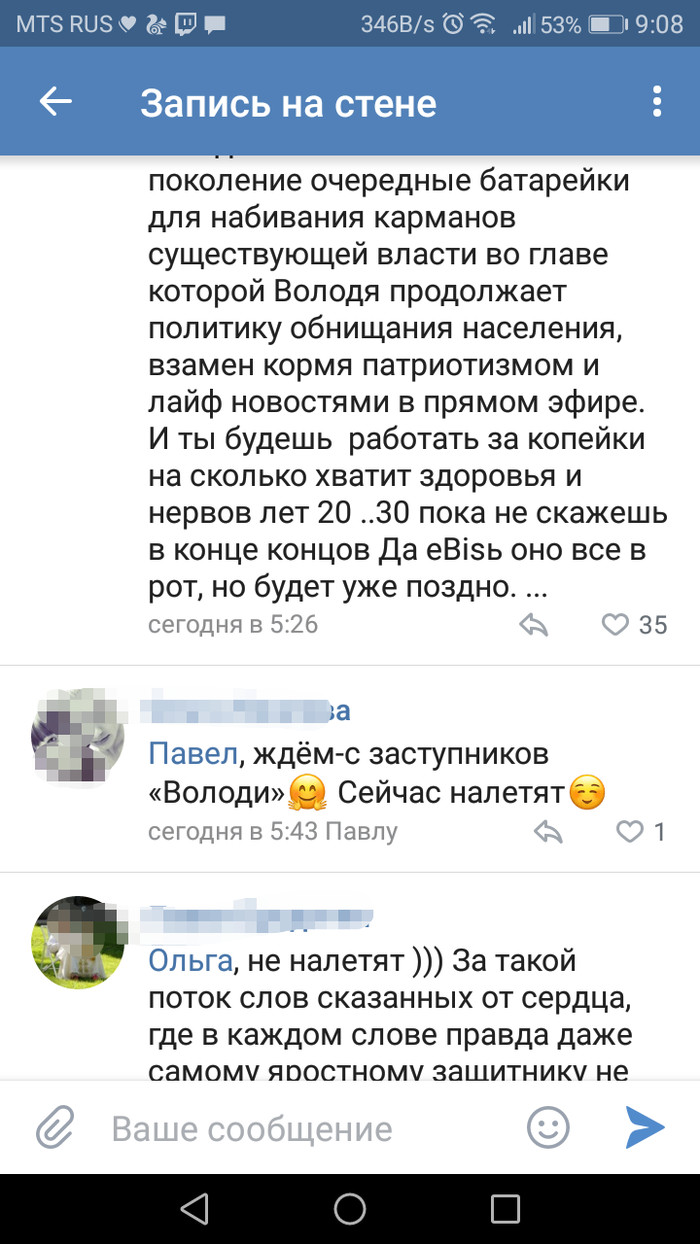
Task: Open the three-dot overflow menu
Action: pyautogui.click(x=657, y=102)
